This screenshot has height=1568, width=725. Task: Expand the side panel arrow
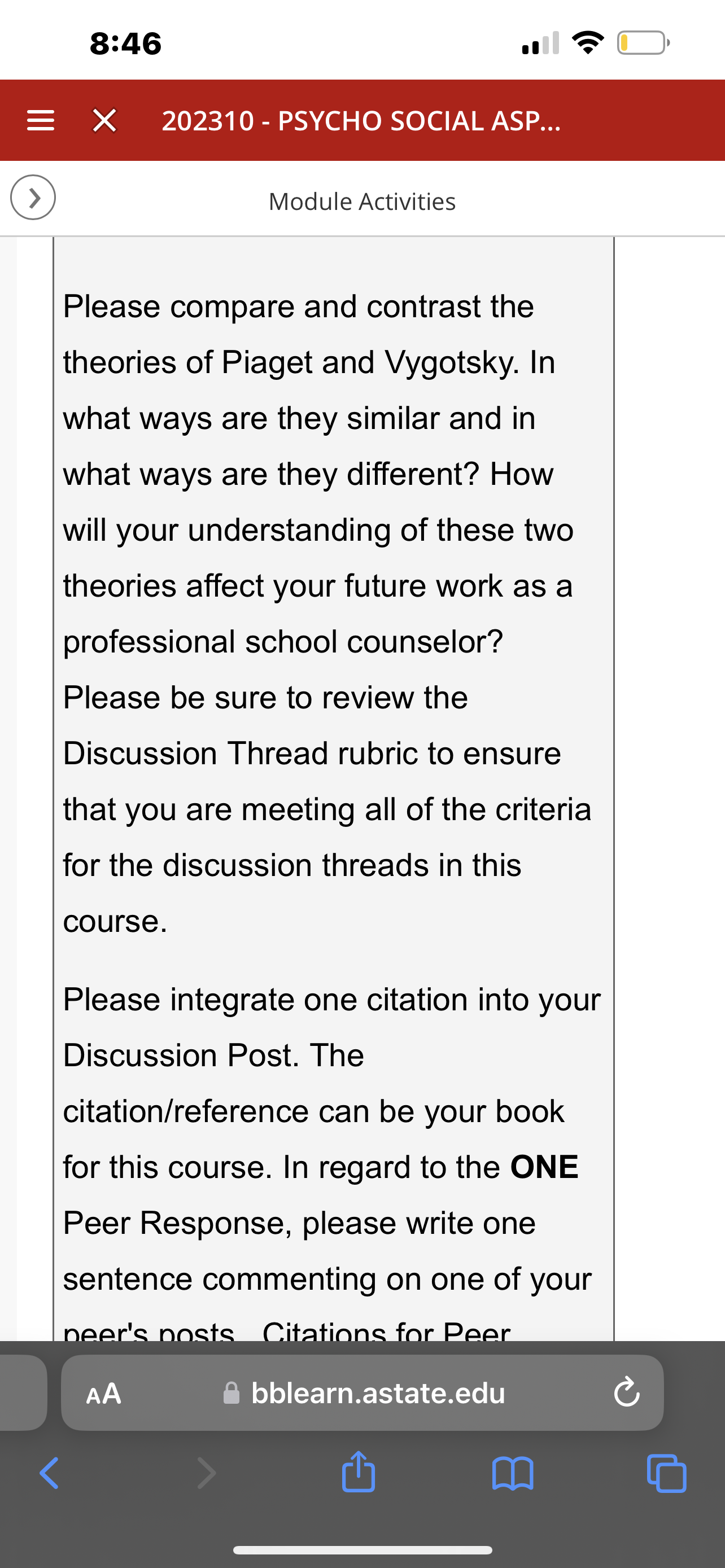point(33,197)
